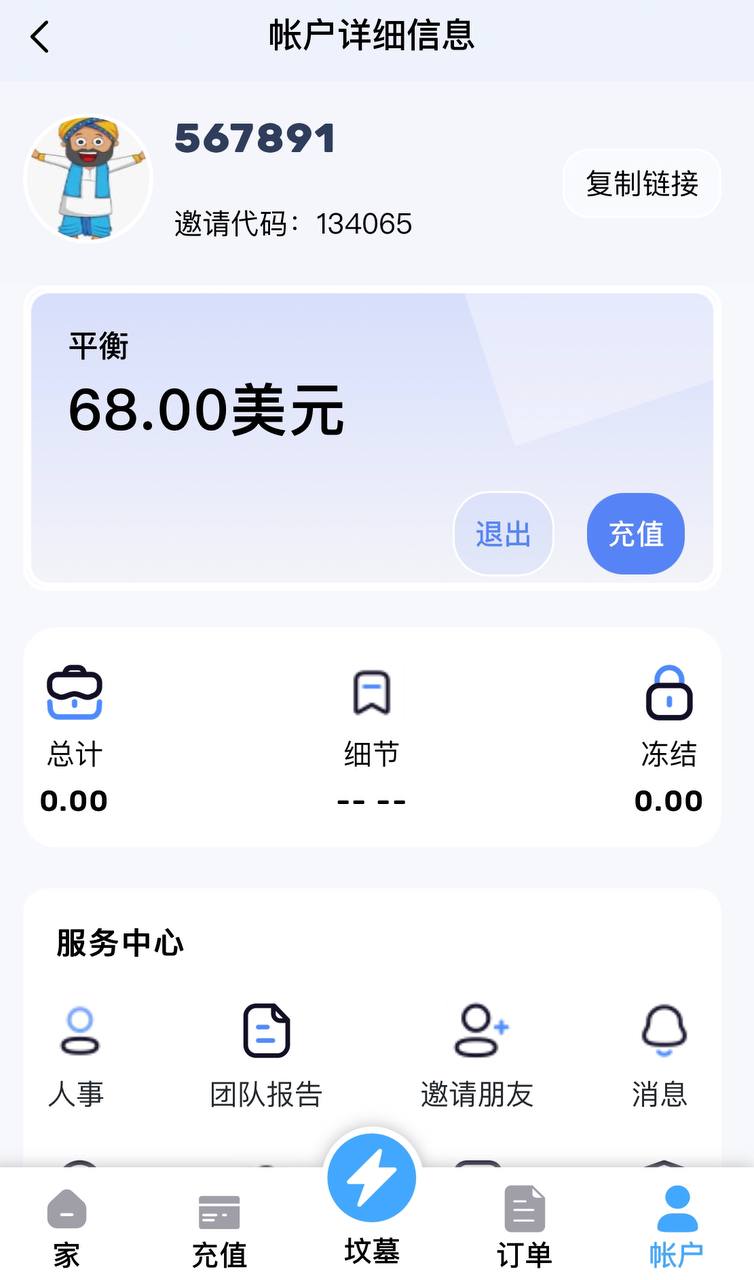
Task: Tap the profile avatar picture
Action: tap(88, 179)
